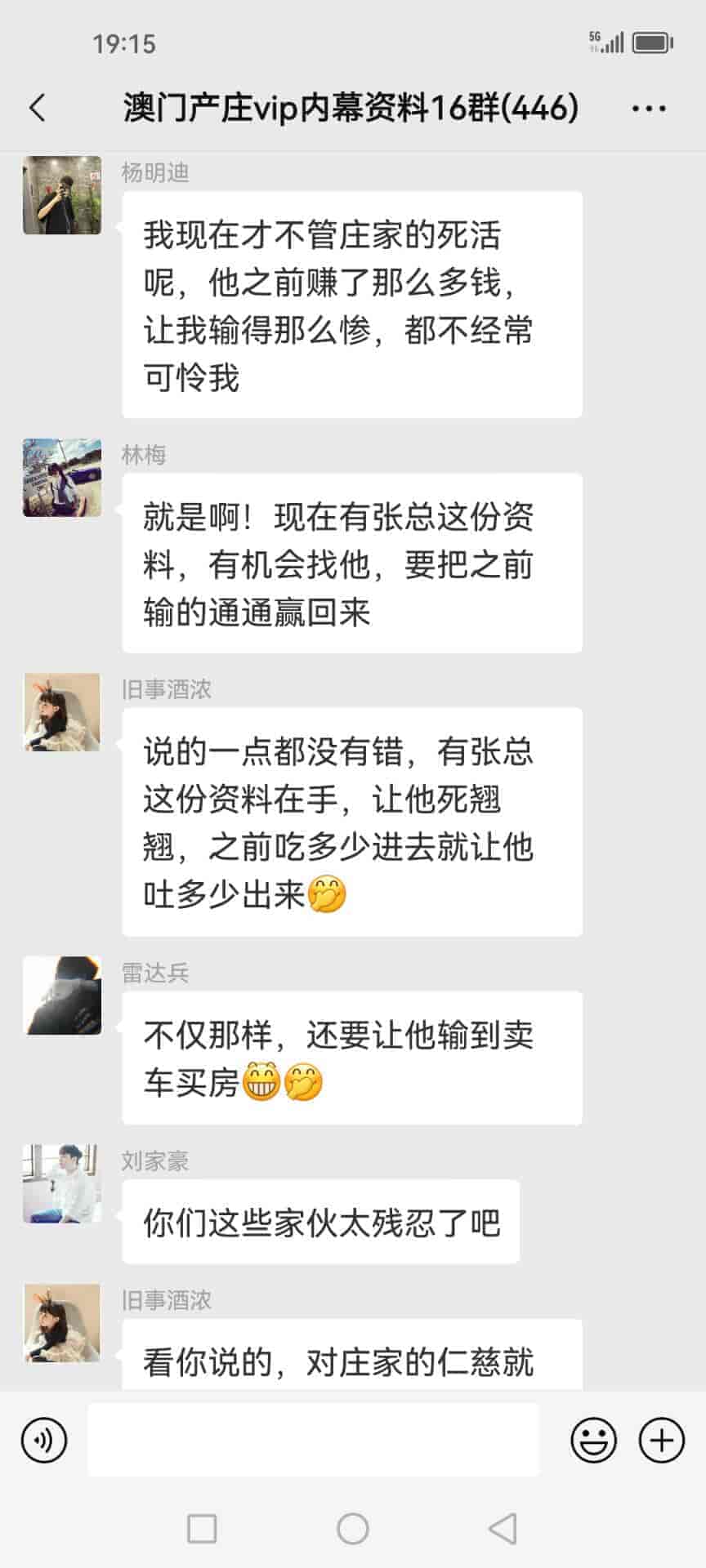
Task: Open the emoji picker
Action: pyautogui.click(x=593, y=1440)
